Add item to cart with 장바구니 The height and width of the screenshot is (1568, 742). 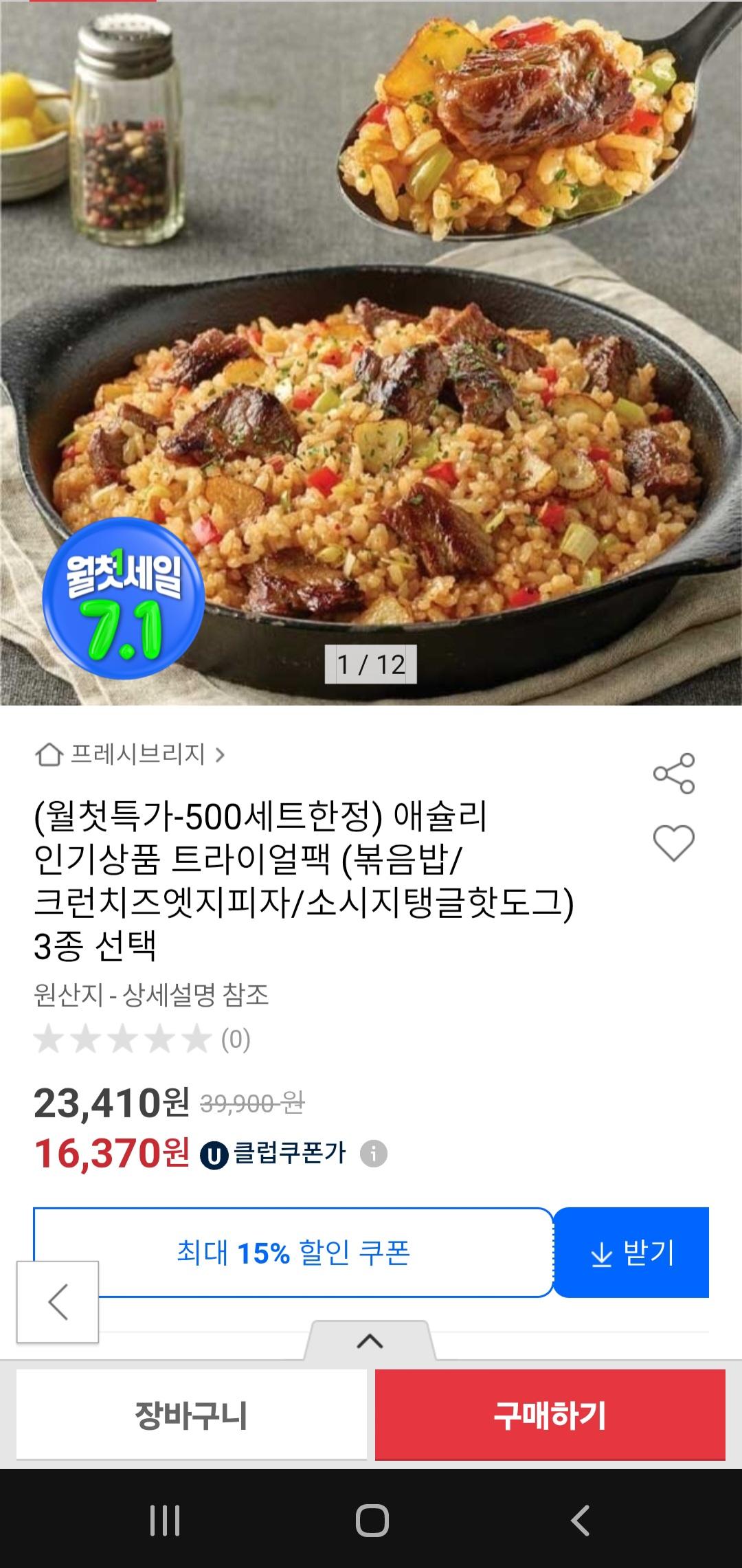[x=191, y=1415]
